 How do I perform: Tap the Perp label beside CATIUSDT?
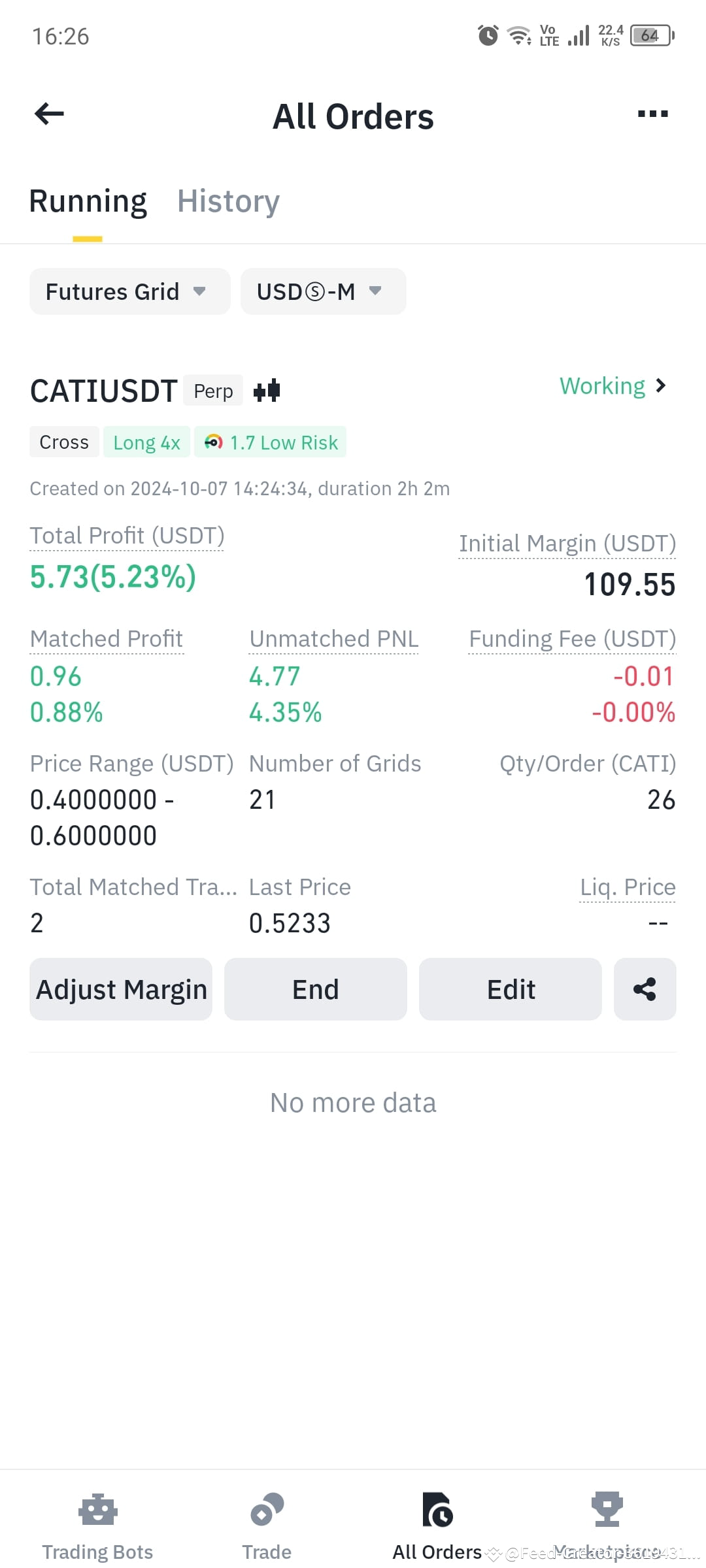coord(212,390)
